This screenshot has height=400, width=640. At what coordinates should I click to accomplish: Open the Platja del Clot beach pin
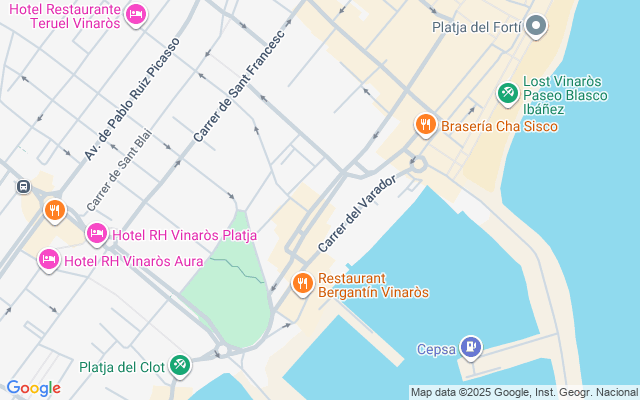tap(180, 365)
